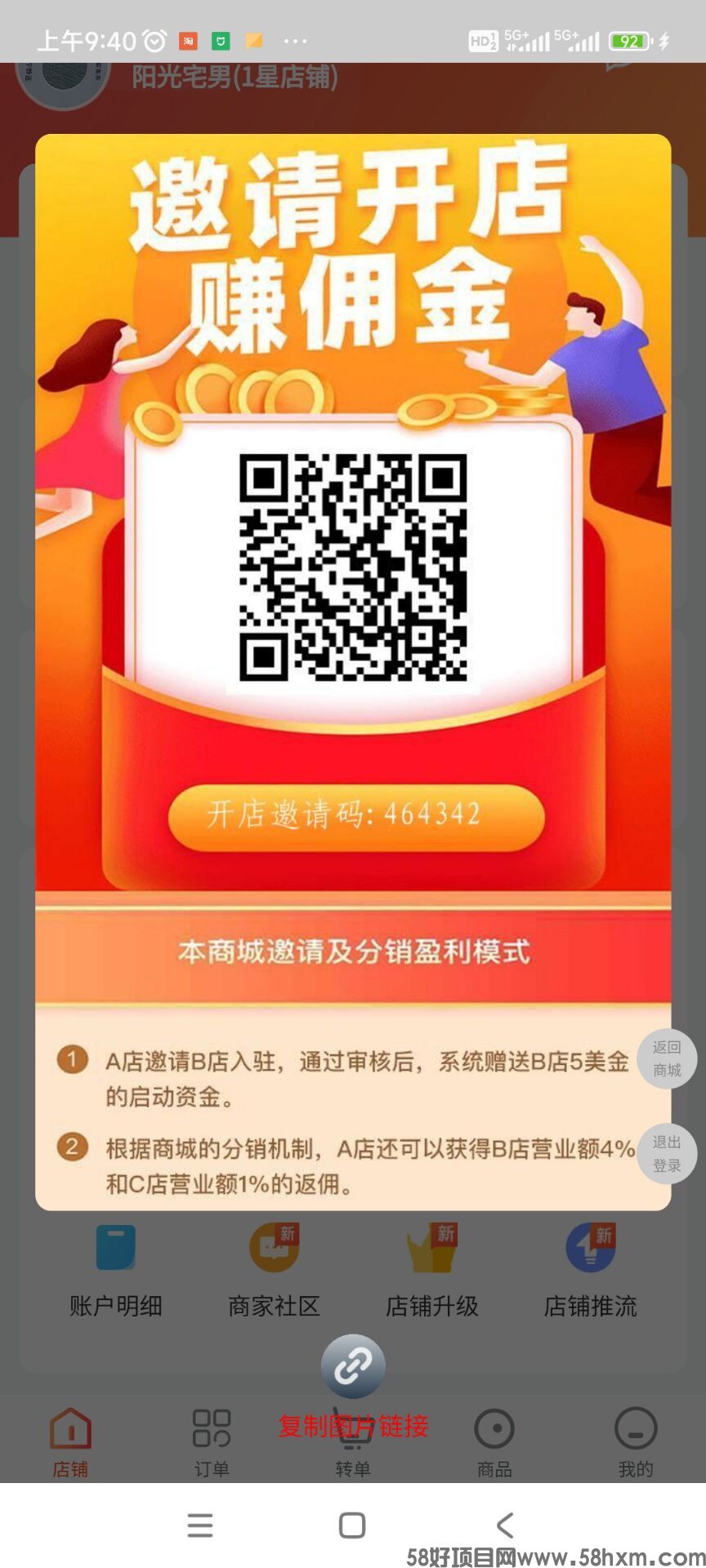This screenshot has height=1568, width=706.
Task: Tap 返回商城 to return to mall
Action: [667, 1058]
